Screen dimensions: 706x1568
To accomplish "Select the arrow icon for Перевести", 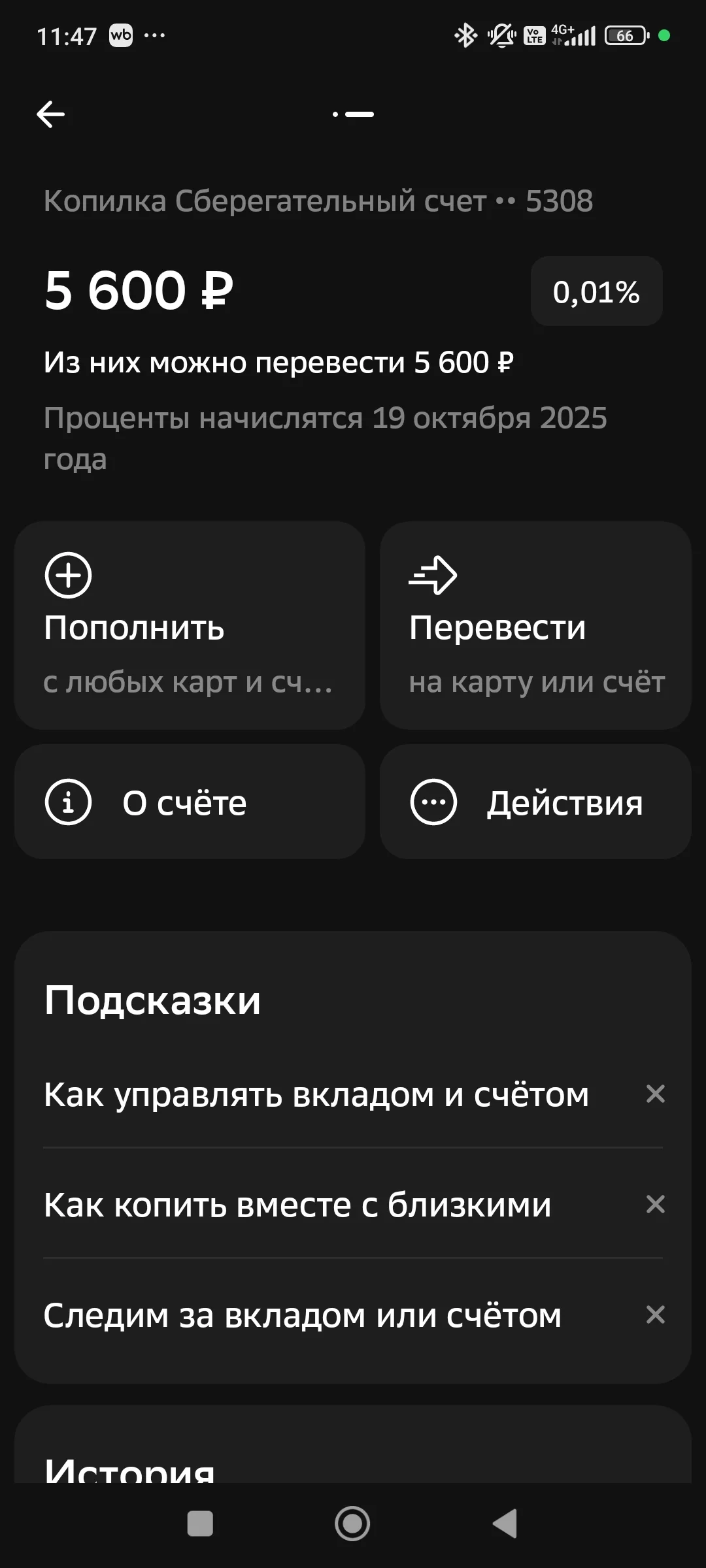I will 434,576.
